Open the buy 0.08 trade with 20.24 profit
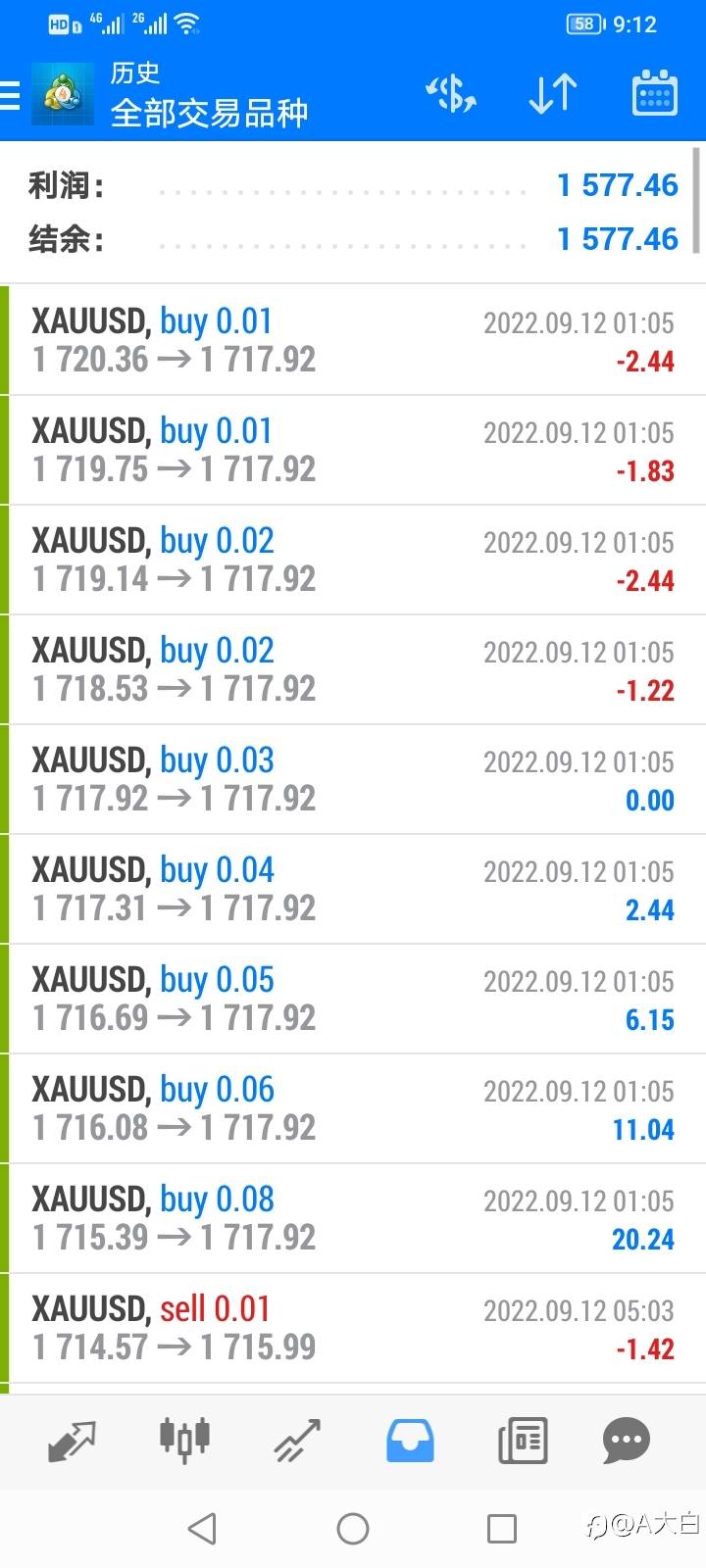This screenshot has width=706, height=1568. 353,1218
